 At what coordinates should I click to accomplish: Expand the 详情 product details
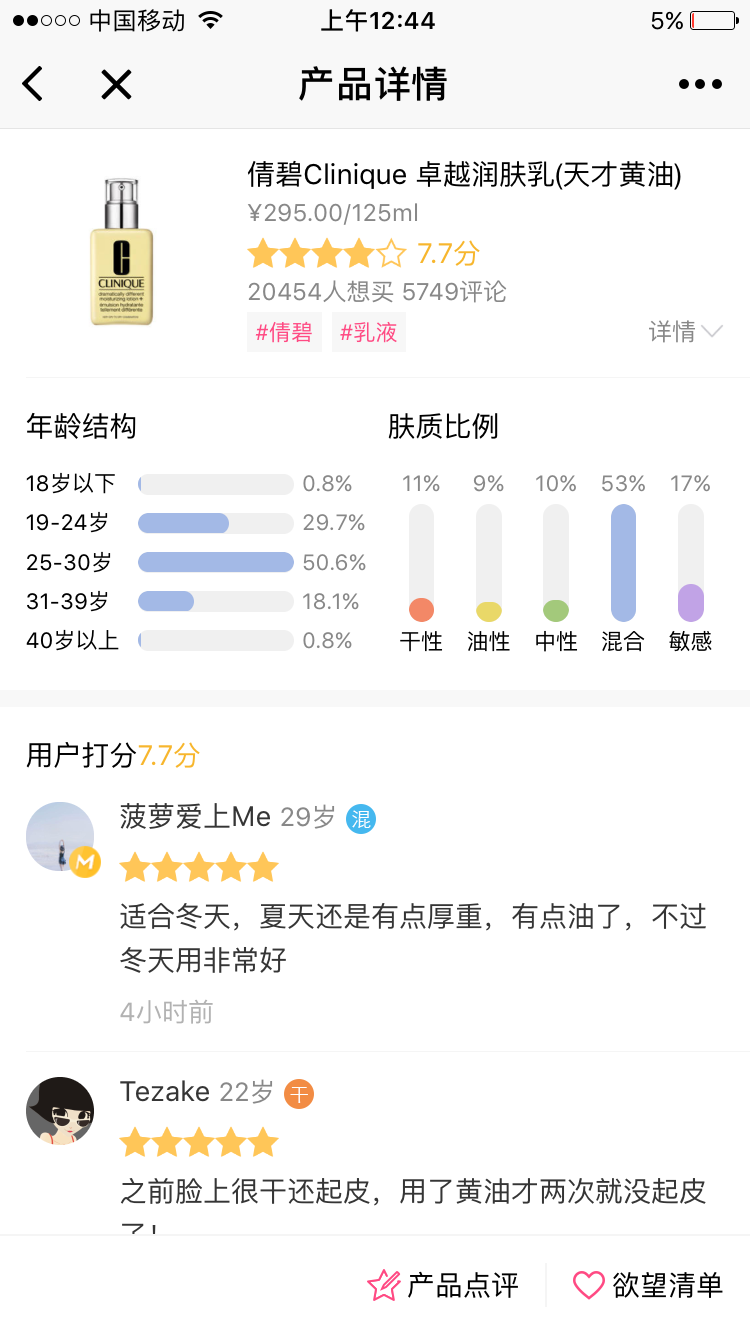tap(685, 332)
